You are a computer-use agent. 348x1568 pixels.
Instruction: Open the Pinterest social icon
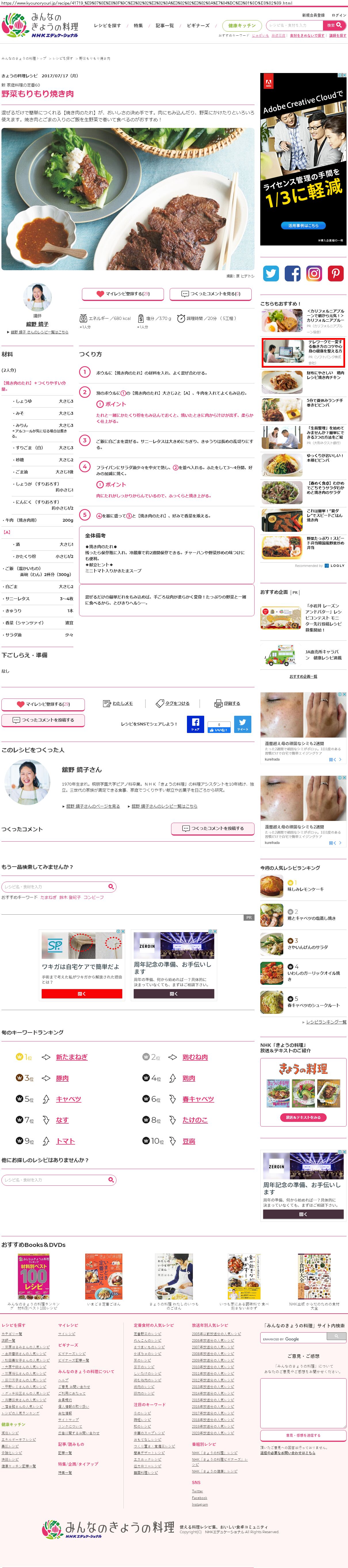point(335,273)
